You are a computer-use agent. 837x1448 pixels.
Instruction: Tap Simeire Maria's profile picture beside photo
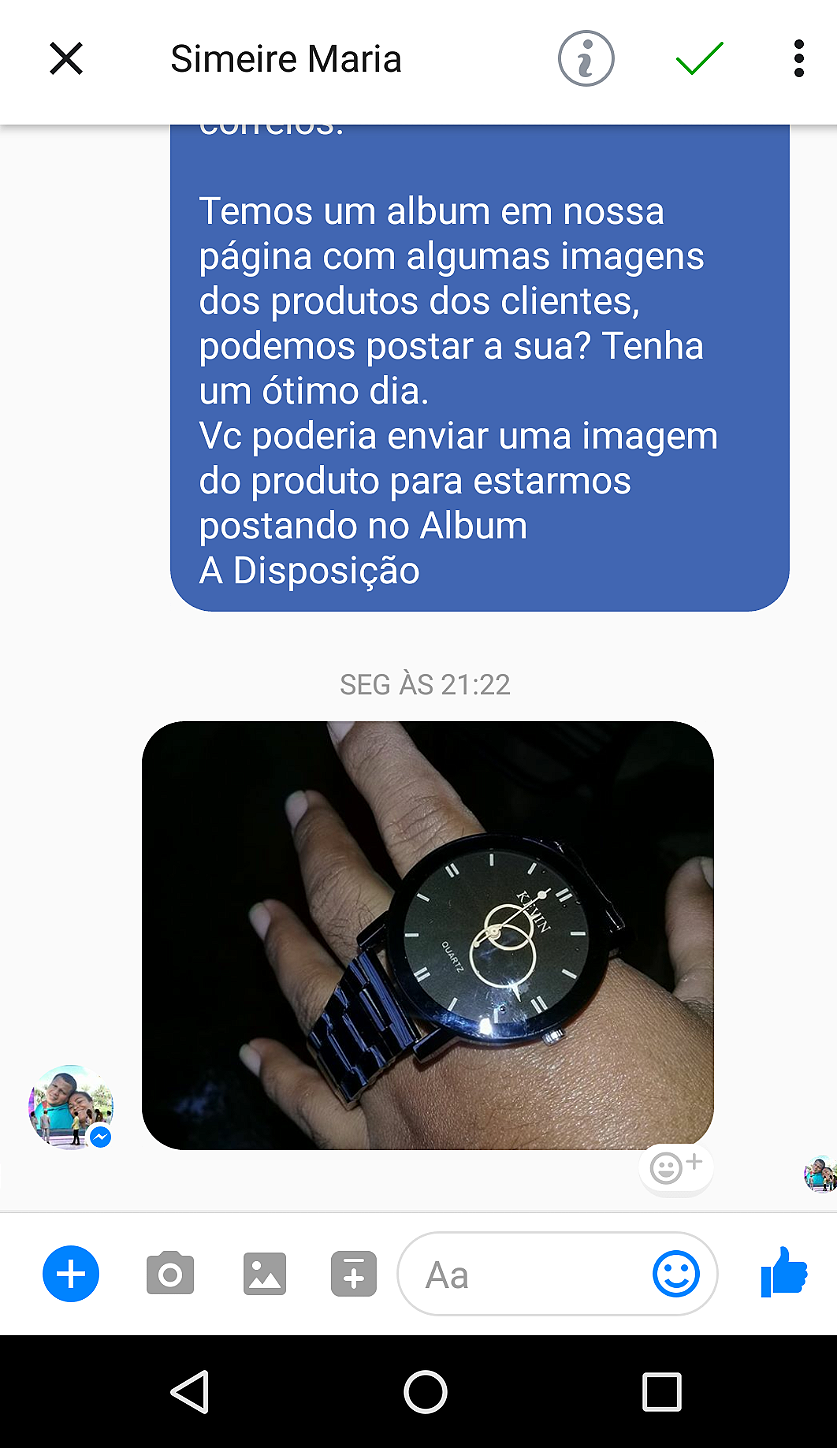pos(70,1107)
